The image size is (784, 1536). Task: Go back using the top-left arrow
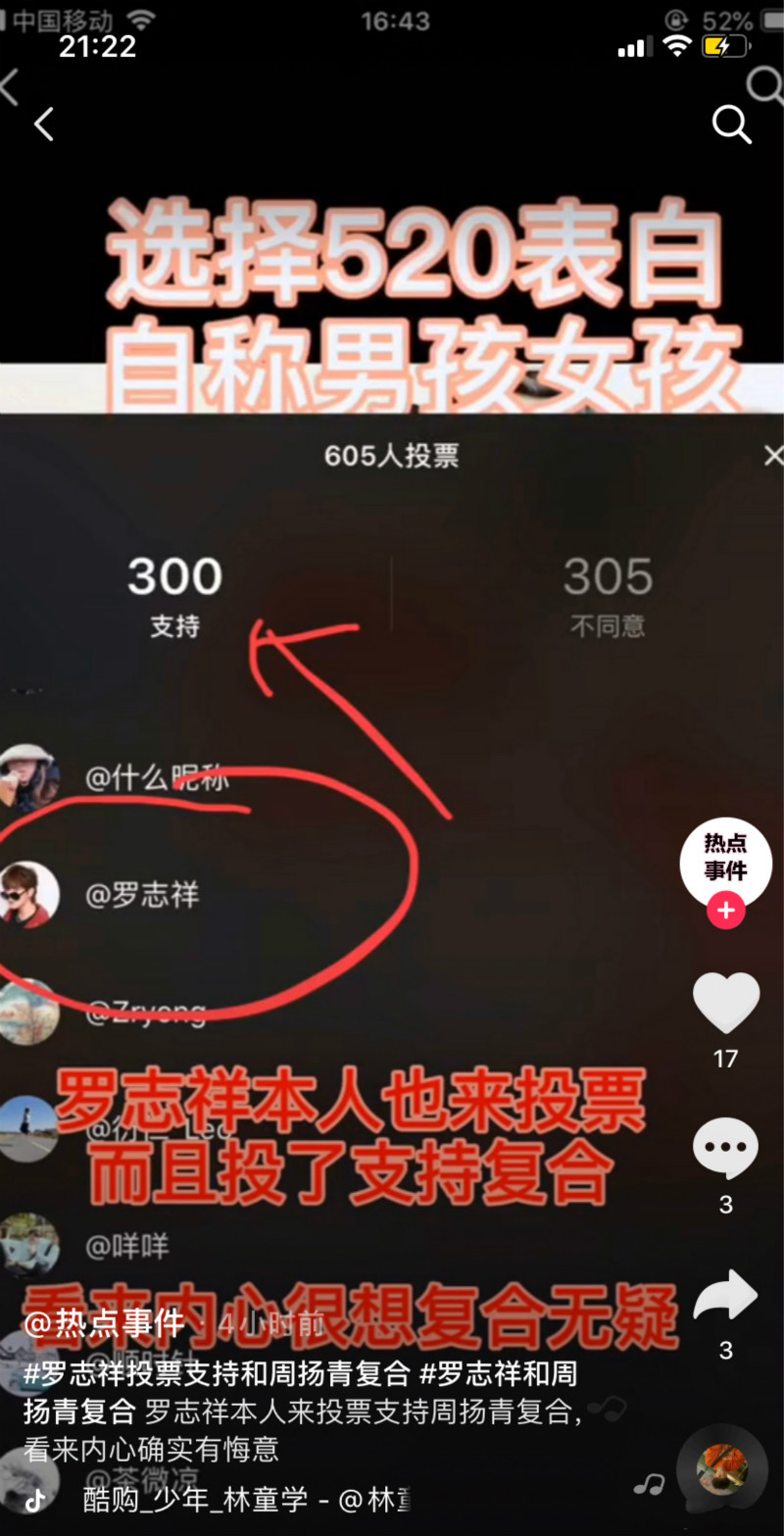[x=43, y=124]
